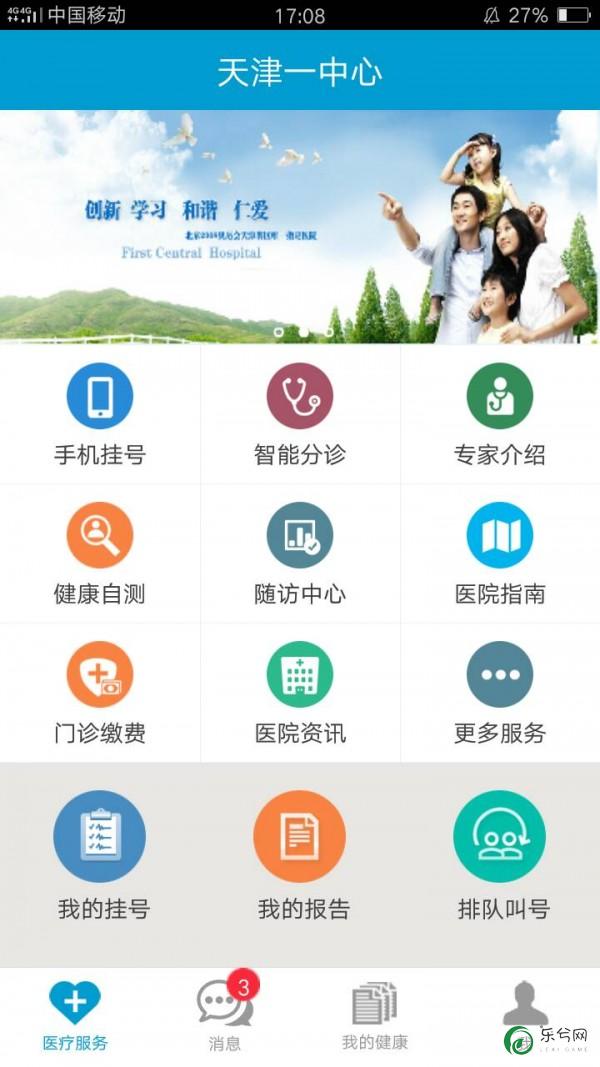Check 排队叫号 queue calling
This screenshot has width=600, height=1067.
tap(500, 855)
